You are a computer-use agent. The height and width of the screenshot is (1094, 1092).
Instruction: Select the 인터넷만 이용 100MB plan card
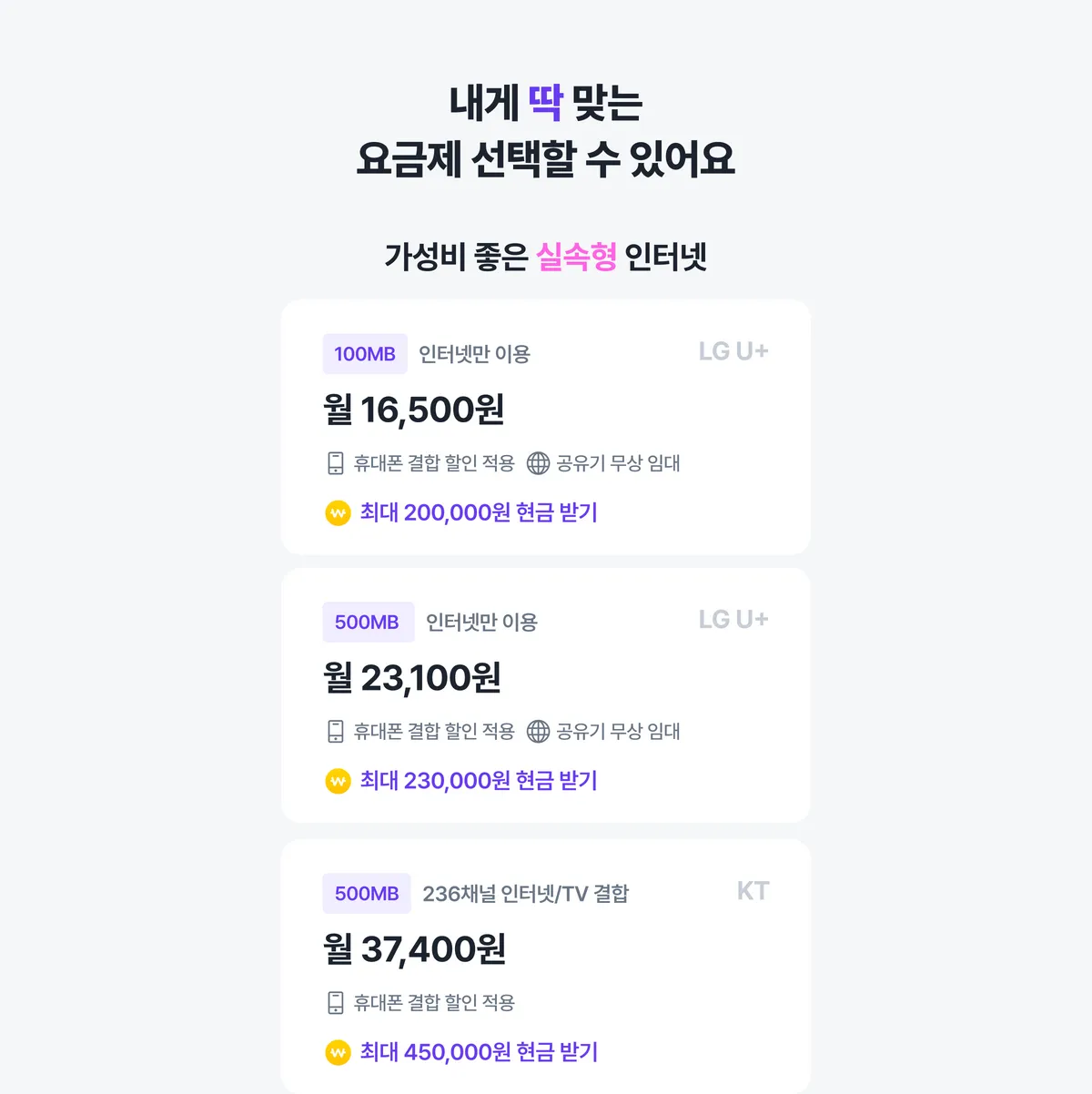tap(546, 428)
